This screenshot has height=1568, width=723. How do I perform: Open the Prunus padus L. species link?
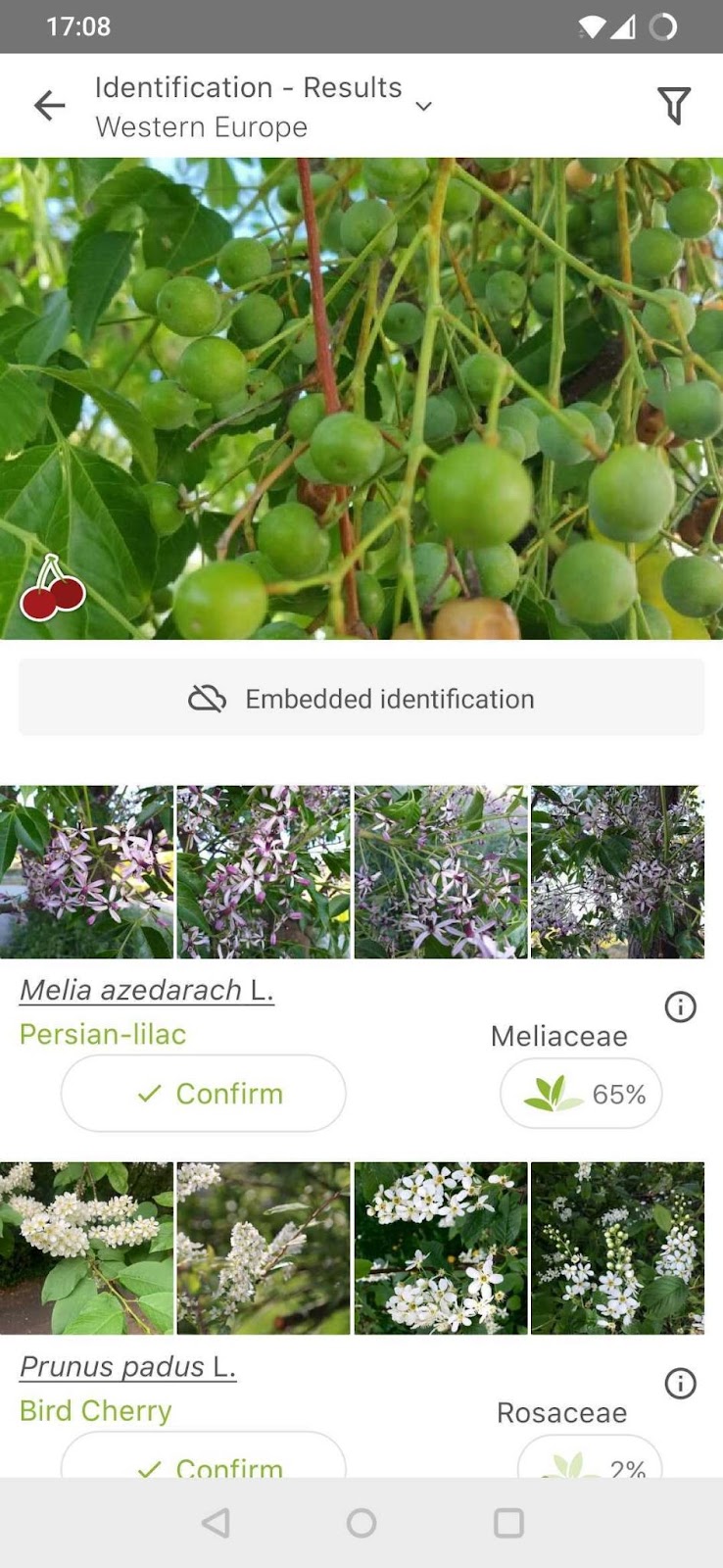[x=128, y=1366]
